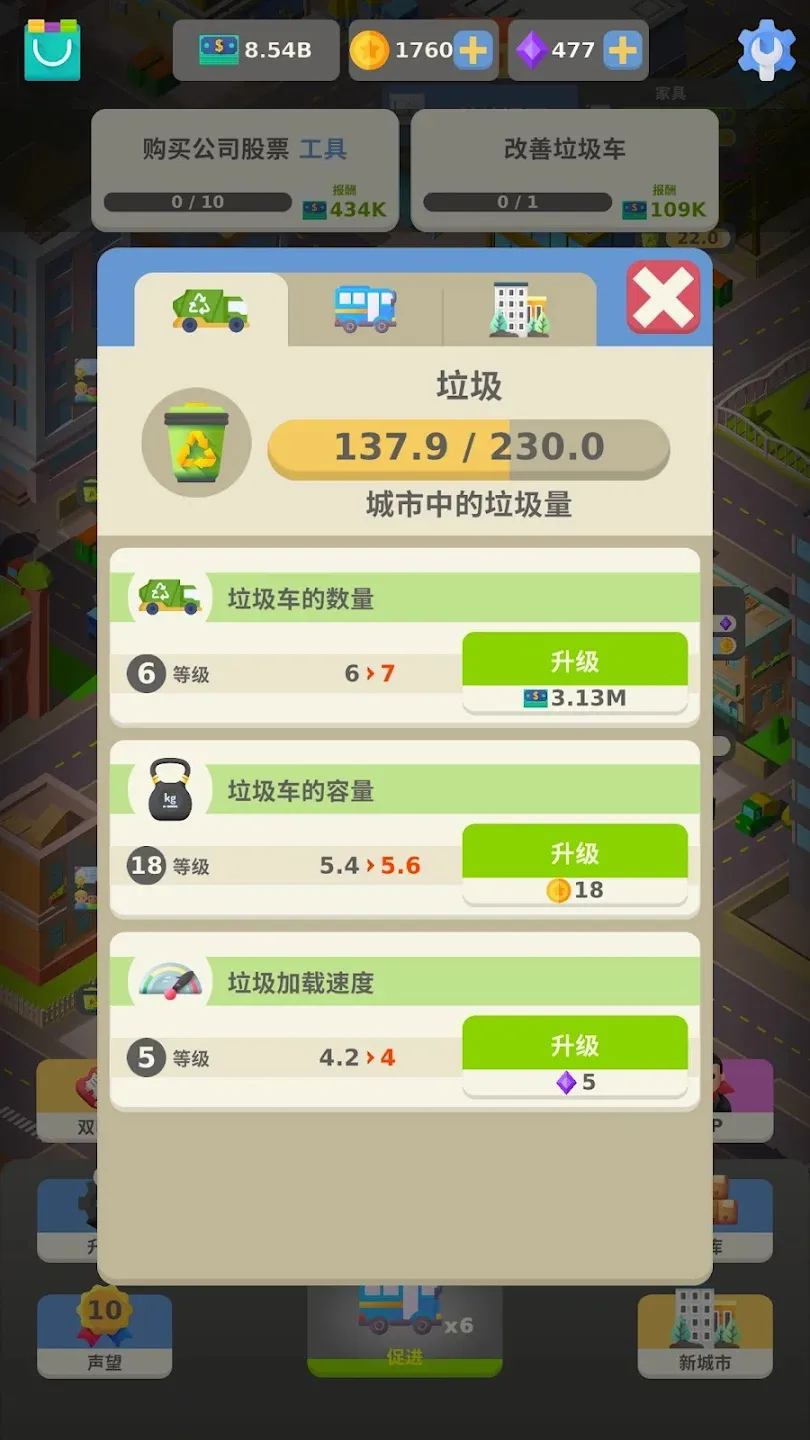Upgrade truck capacity for 18 coins
The height and width of the screenshot is (1440, 810).
pyautogui.click(x=575, y=866)
